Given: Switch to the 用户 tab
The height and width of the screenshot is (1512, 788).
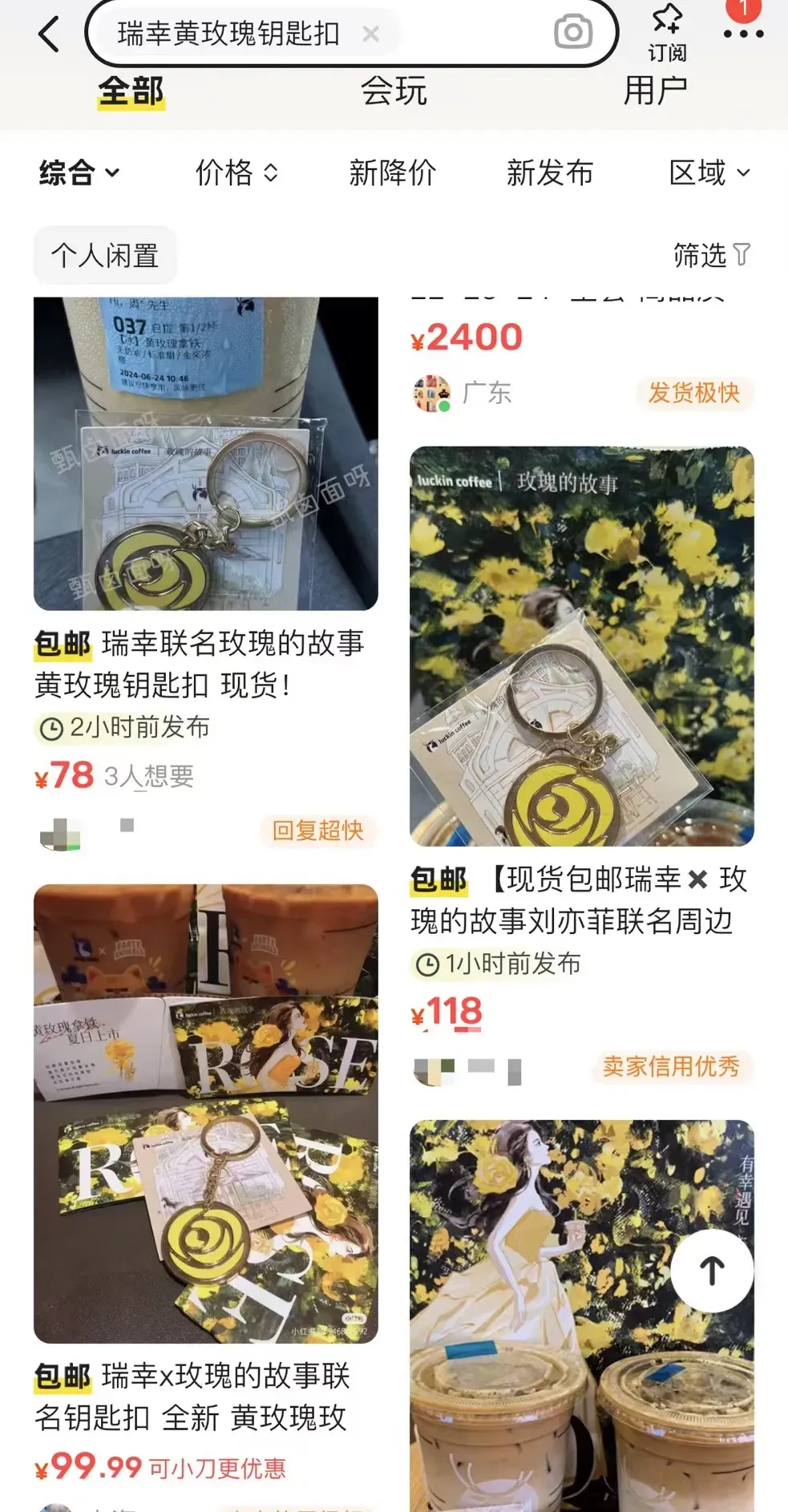Looking at the screenshot, I should [655, 91].
